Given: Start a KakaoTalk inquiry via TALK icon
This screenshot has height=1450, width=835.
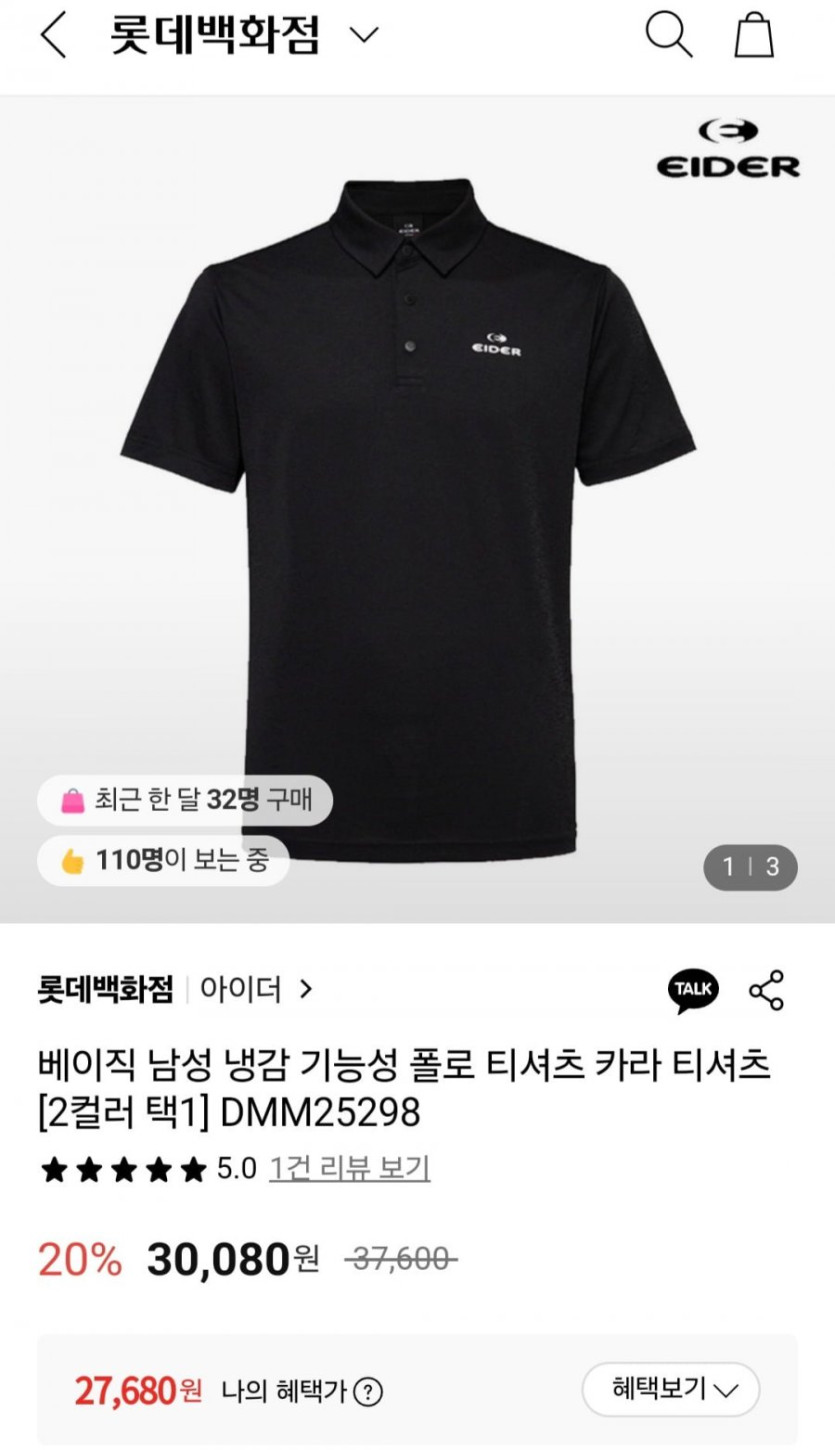Looking at the screenshot, I should click(693, 990).
